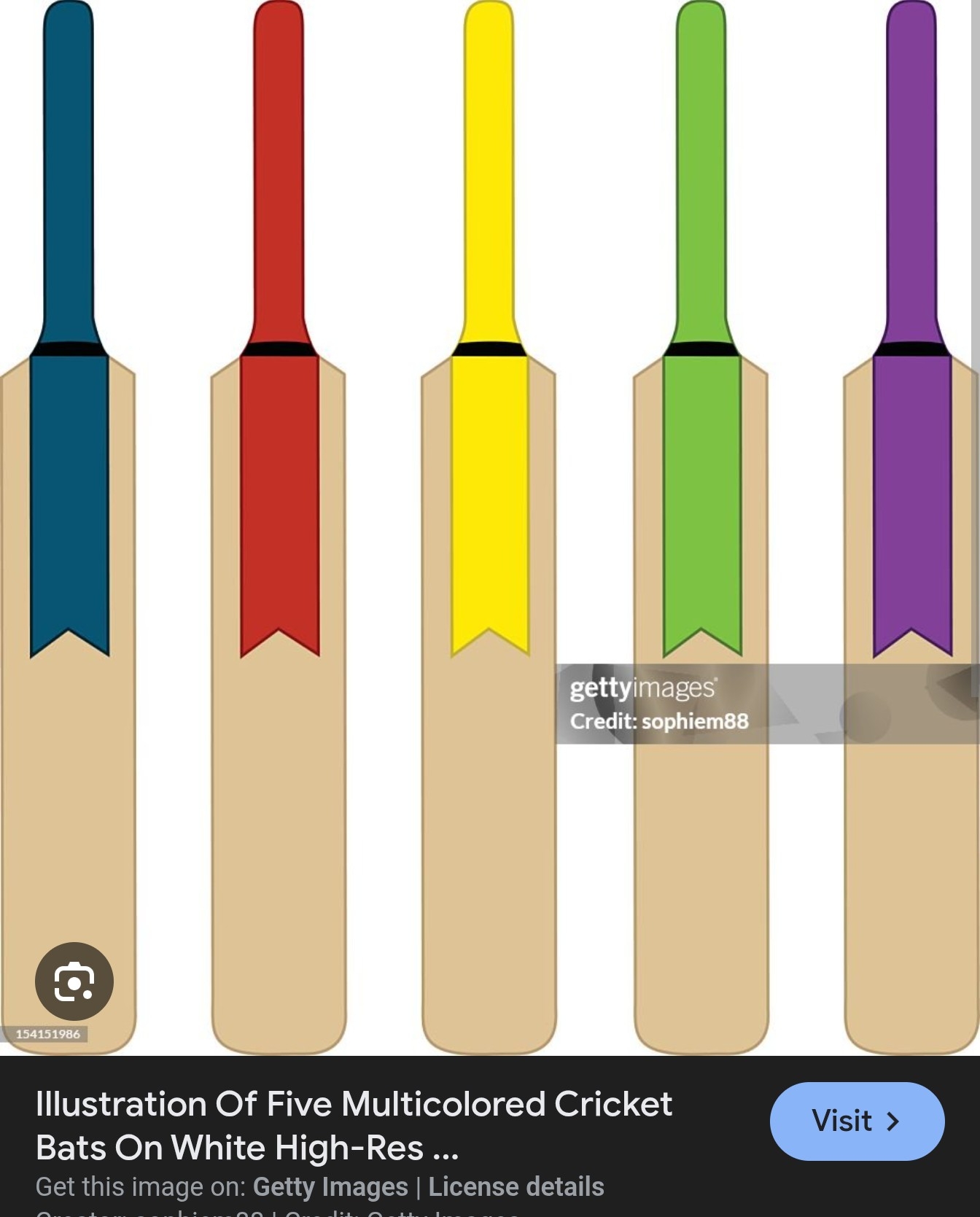Tap the Visit button

click(x=857, y=1121)
